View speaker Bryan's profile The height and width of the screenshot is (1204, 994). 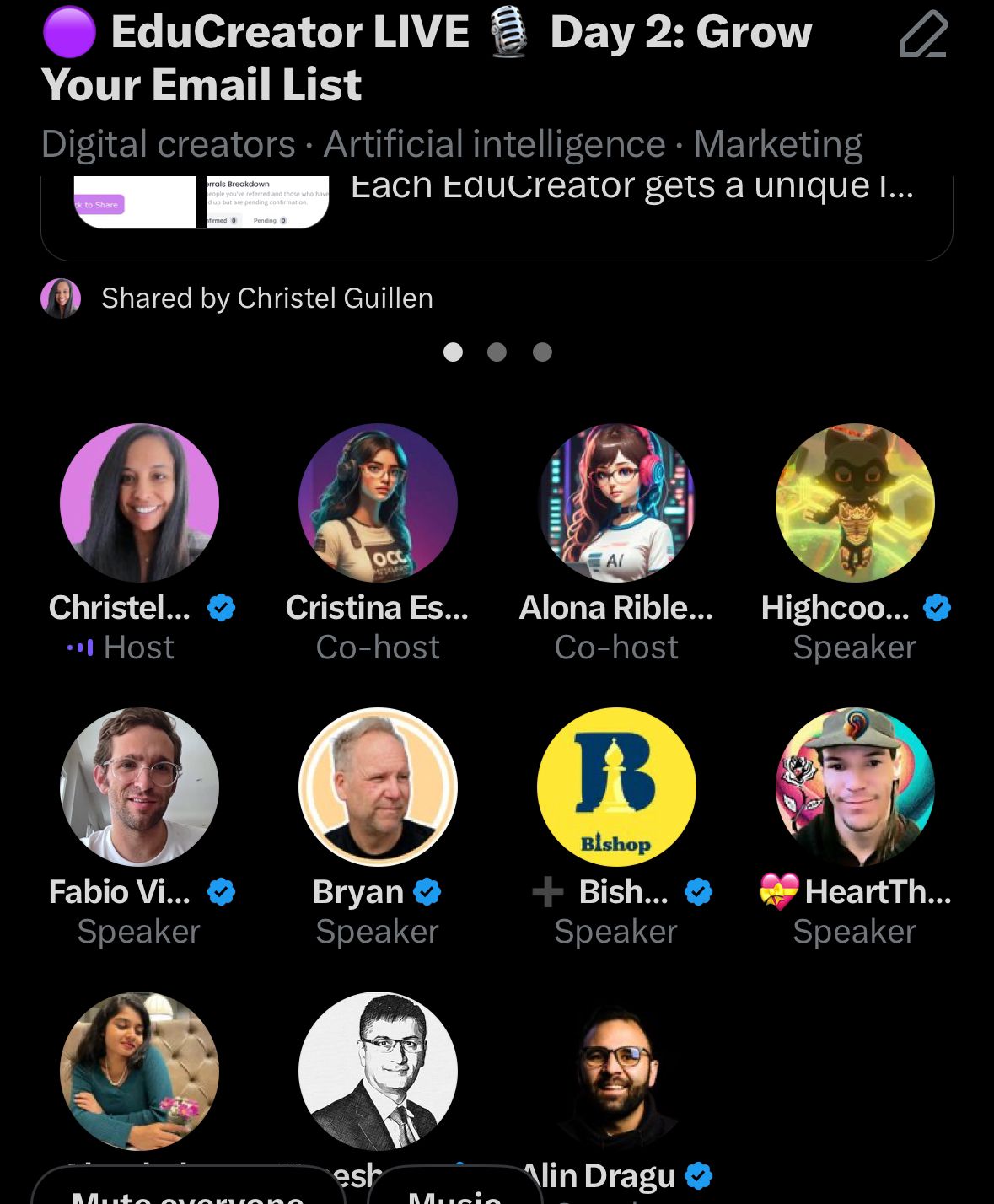click(378, 787)
